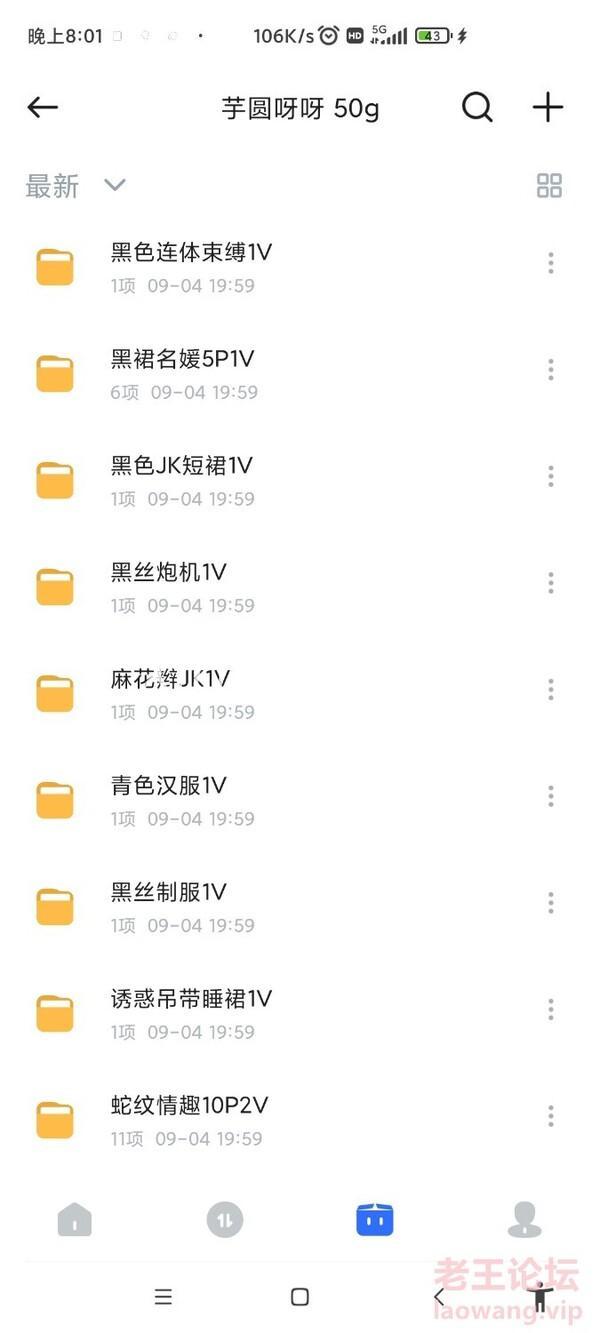Open more options for 黑丝制服1V
This screenshot has width=600, height=1333.
point(550,904)
